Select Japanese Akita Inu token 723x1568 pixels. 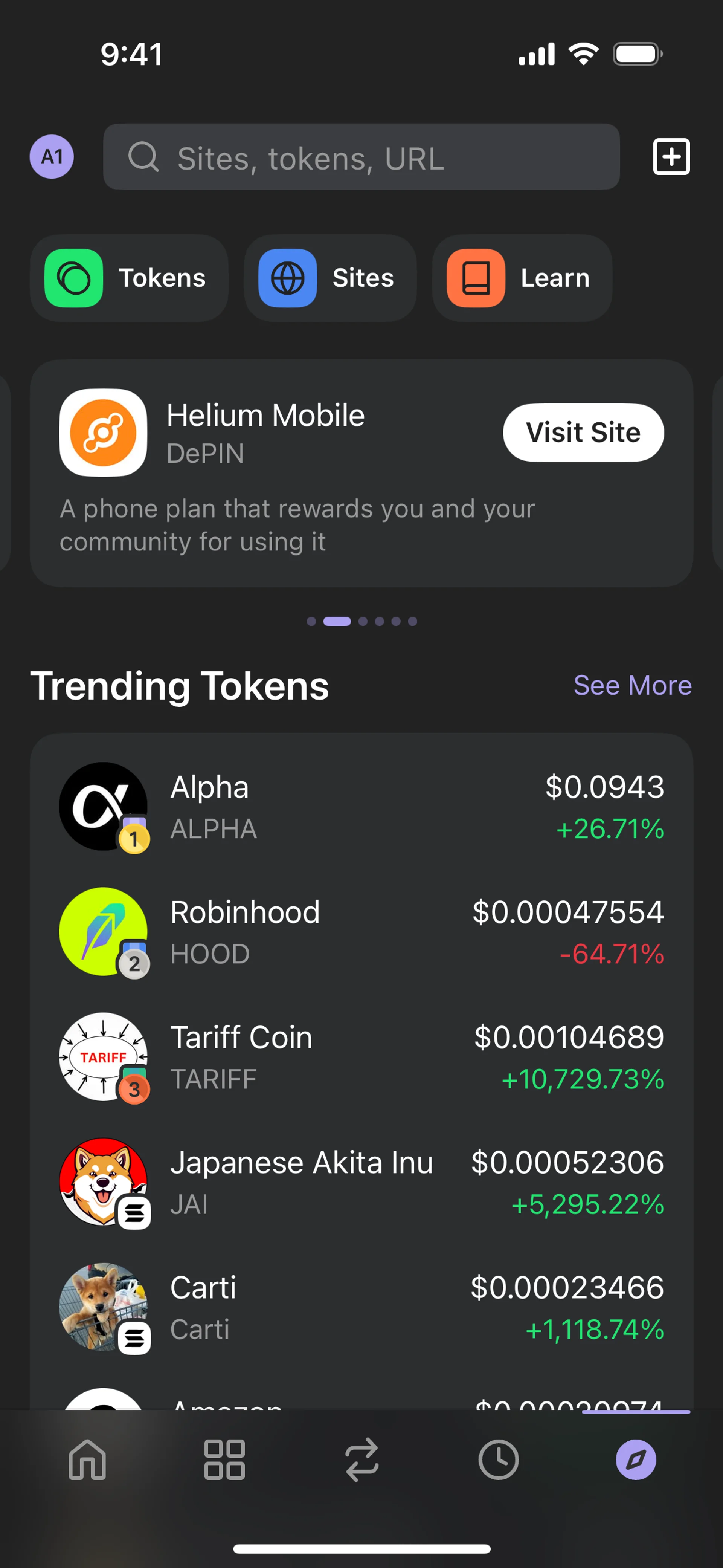click(x=361, y=1182)
